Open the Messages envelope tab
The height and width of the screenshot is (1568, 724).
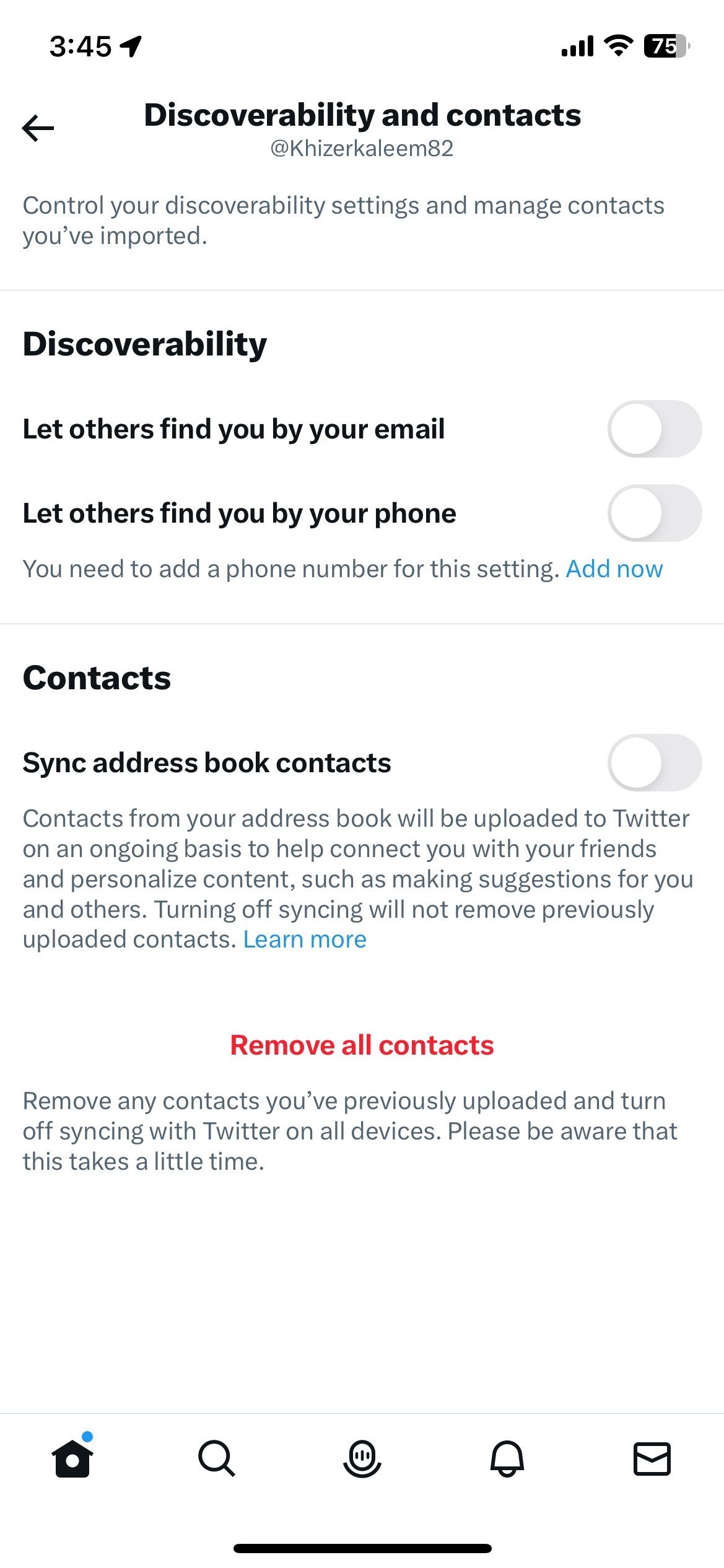(652, 1459)
